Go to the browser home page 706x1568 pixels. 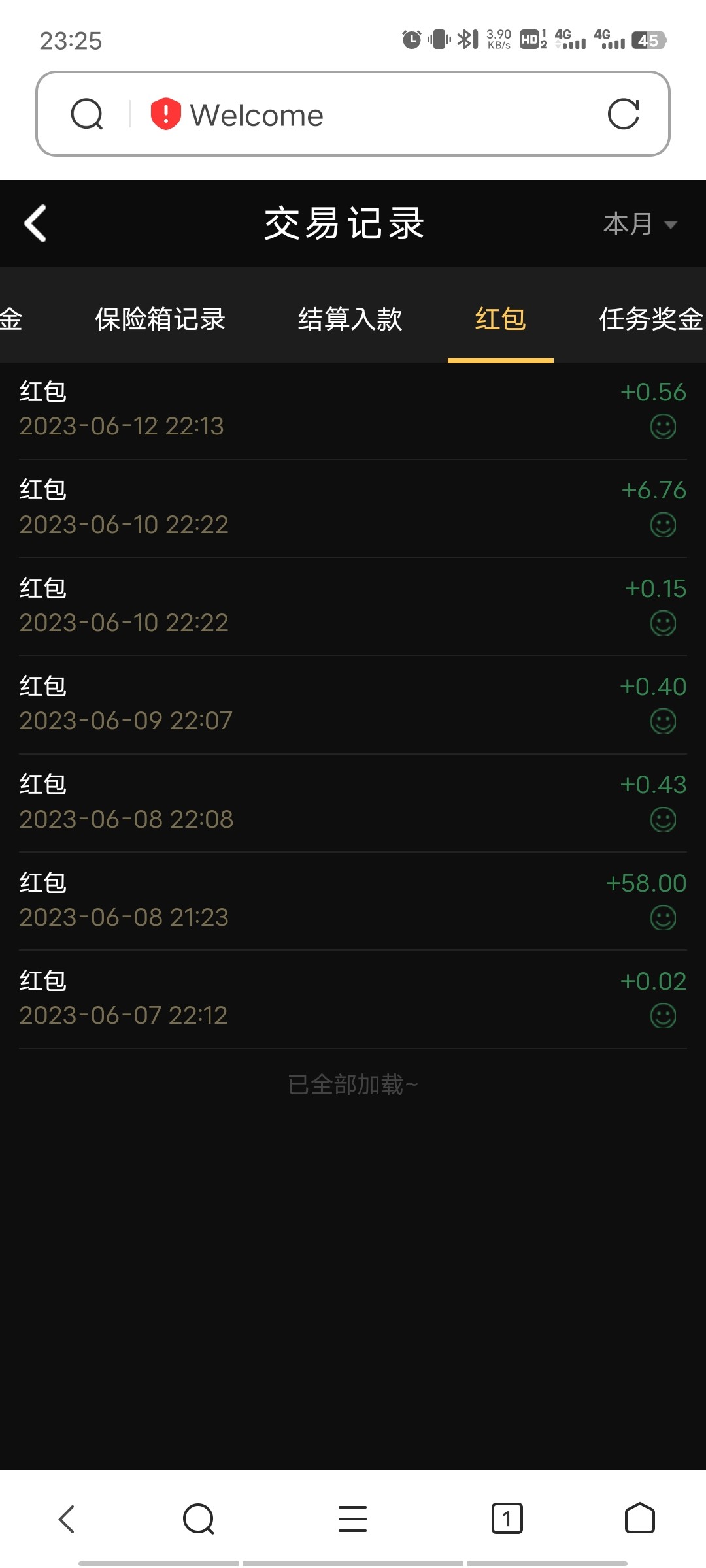pos(639,1519)
